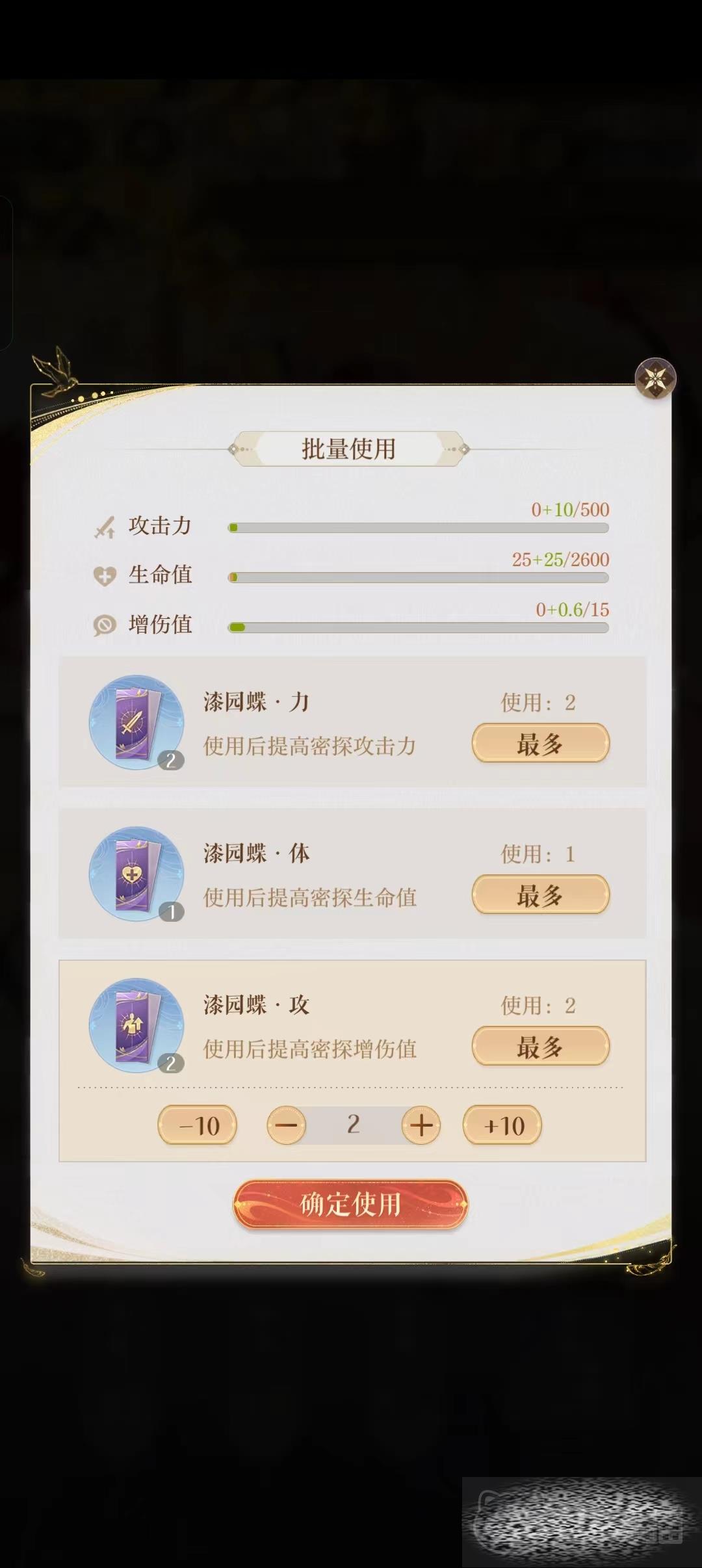Close the 批量使用 dialog
This screenshot has width=702, height=1568.
(x=655, y=378)
